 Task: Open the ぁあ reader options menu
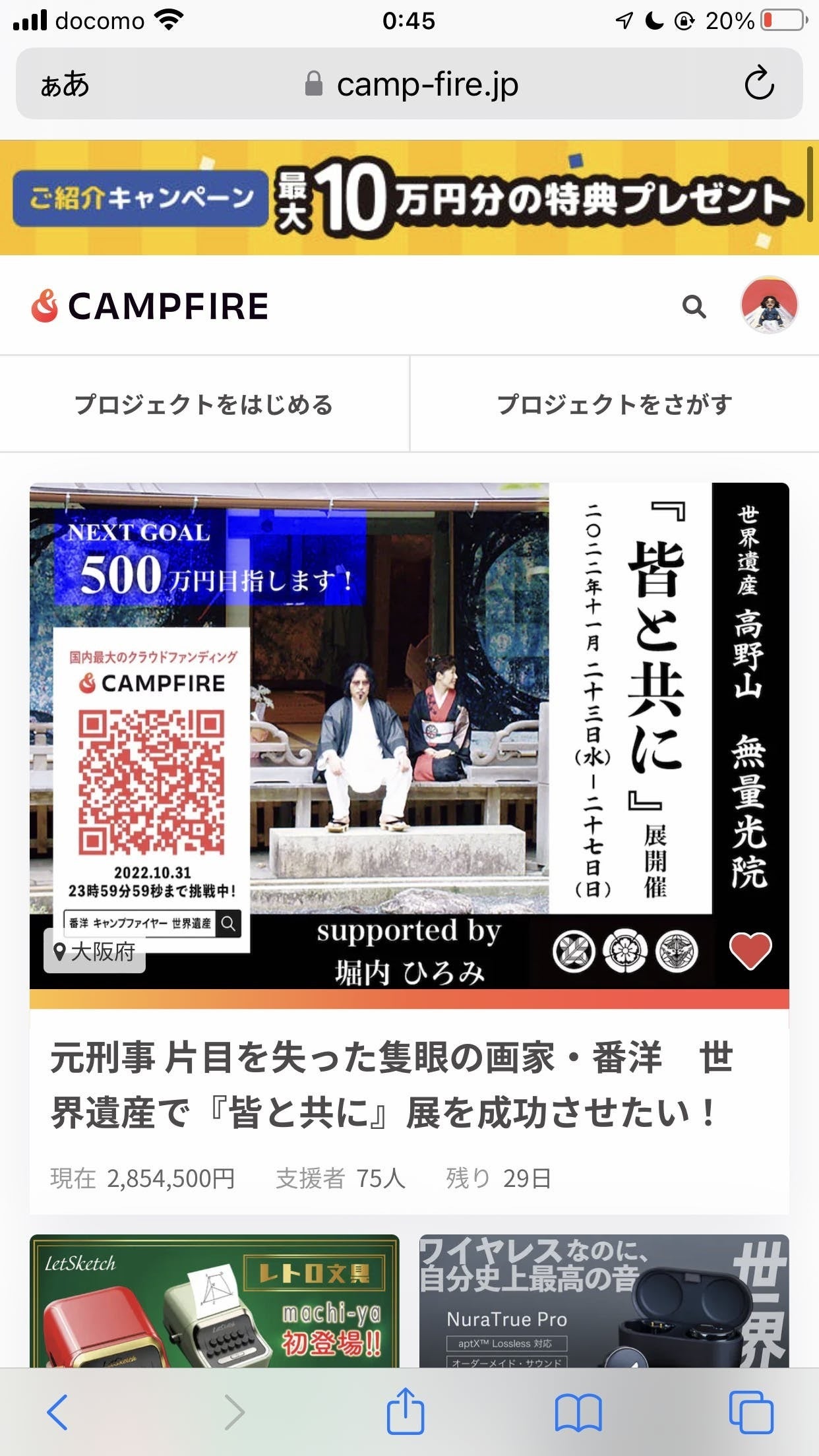[x=65, y=84]
